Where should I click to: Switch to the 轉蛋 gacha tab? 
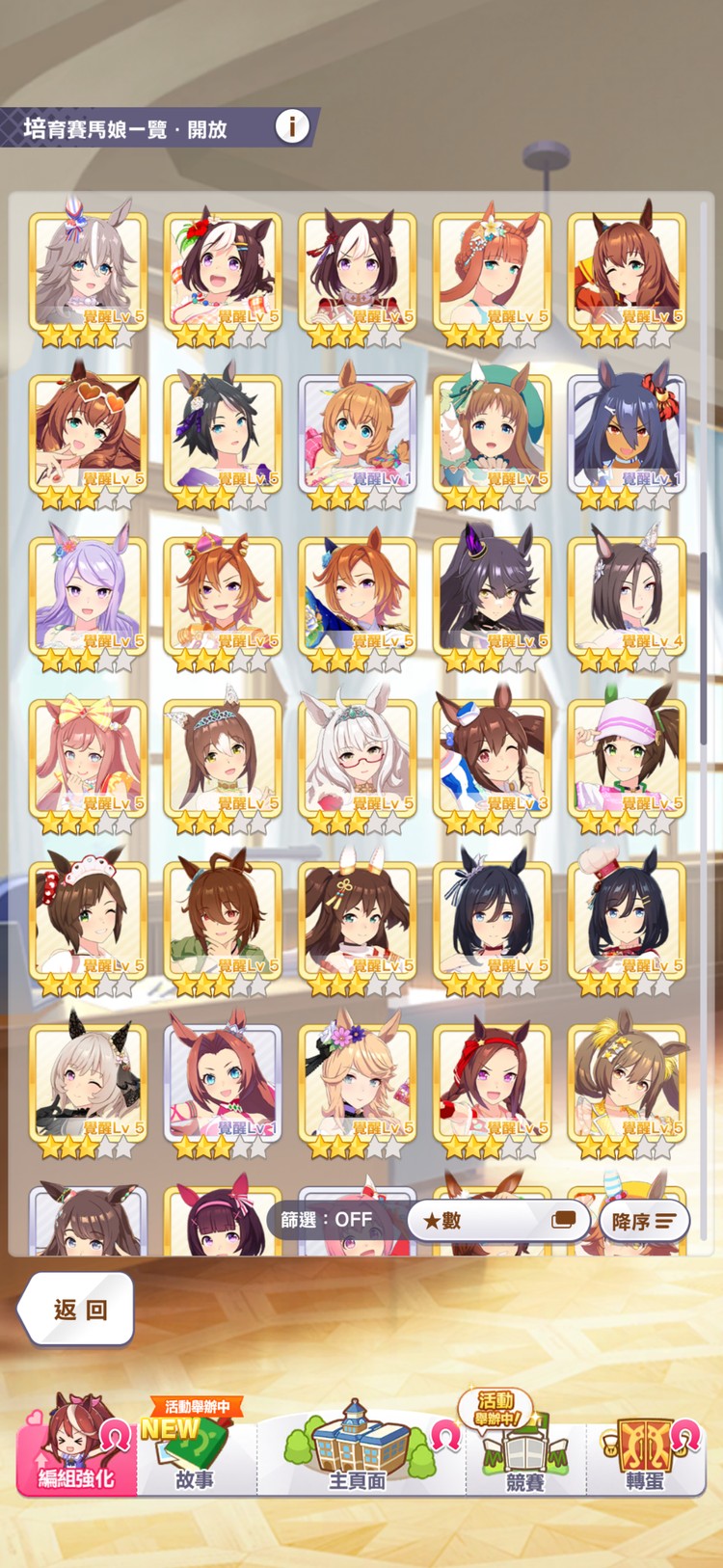[x=644, y=1448]
